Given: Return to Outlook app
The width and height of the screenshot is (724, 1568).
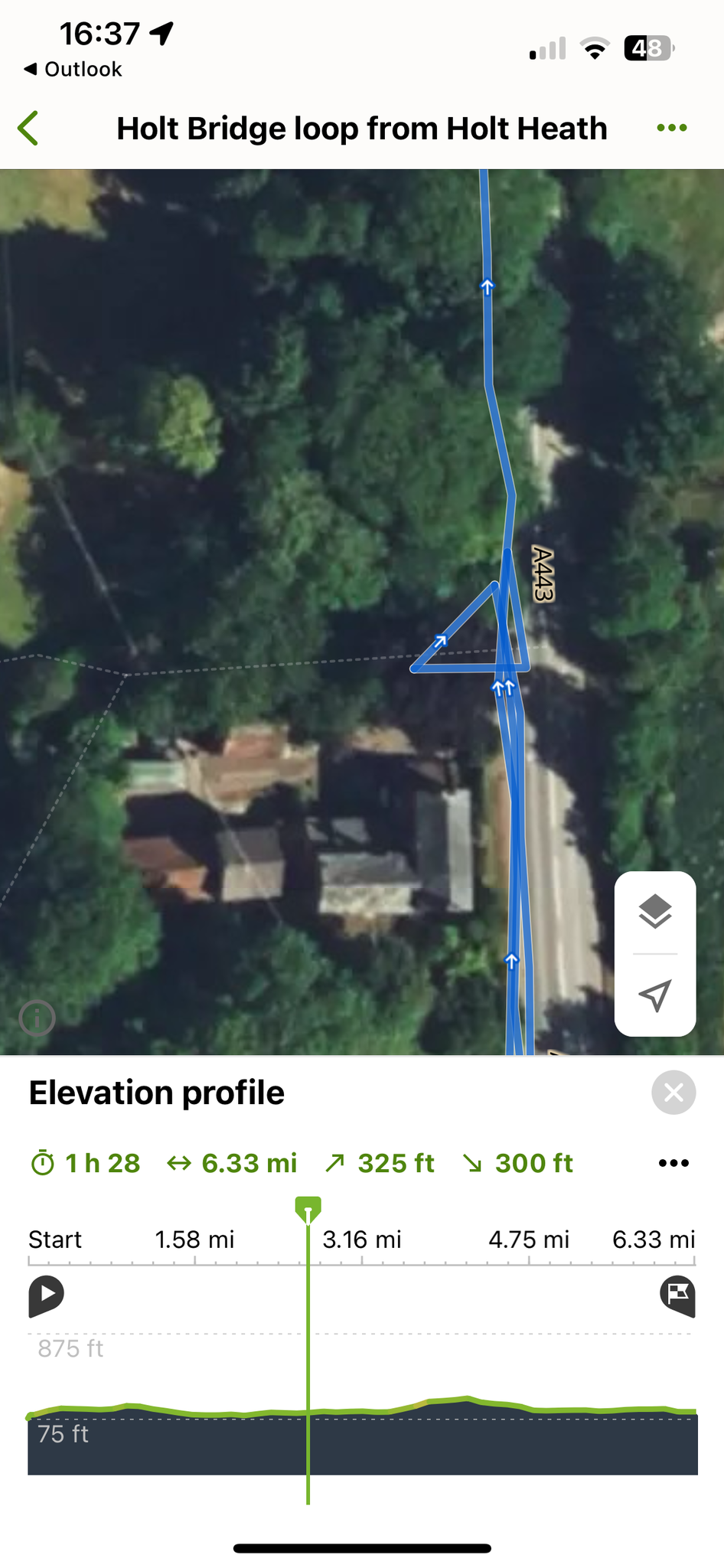Looking at the screenshot, I should click(x=73, y=70).
